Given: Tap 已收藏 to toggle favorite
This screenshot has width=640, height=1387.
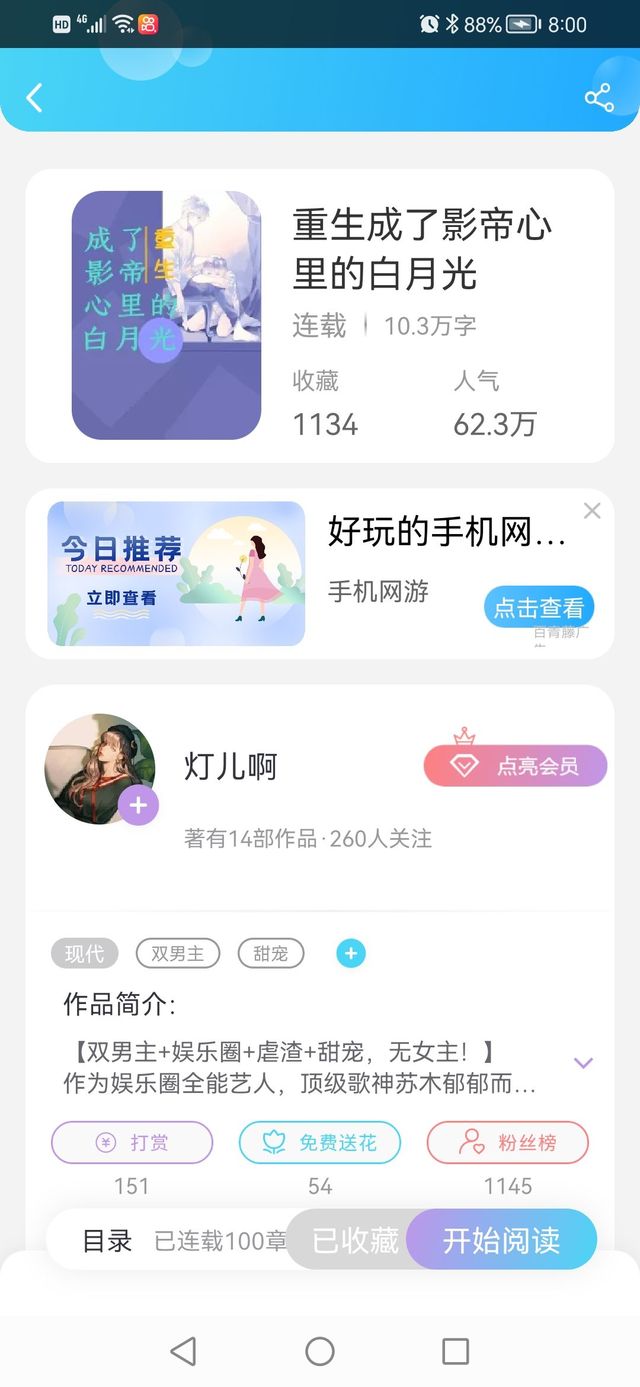Looking at the screenshot, I should pyautogui.click(x=353, y=1240).
